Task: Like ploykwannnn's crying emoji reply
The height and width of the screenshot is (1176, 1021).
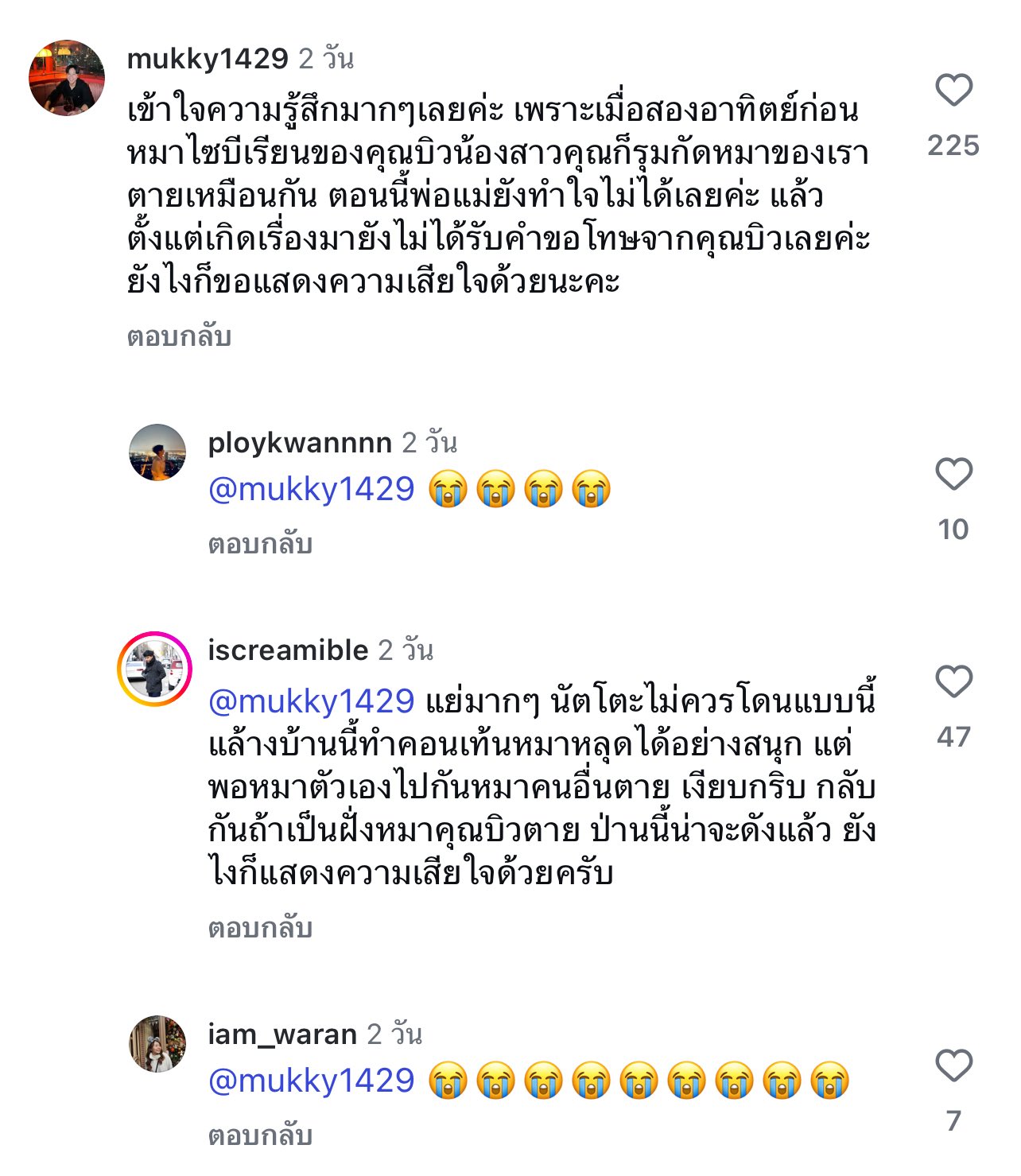Action: (953, 474)
